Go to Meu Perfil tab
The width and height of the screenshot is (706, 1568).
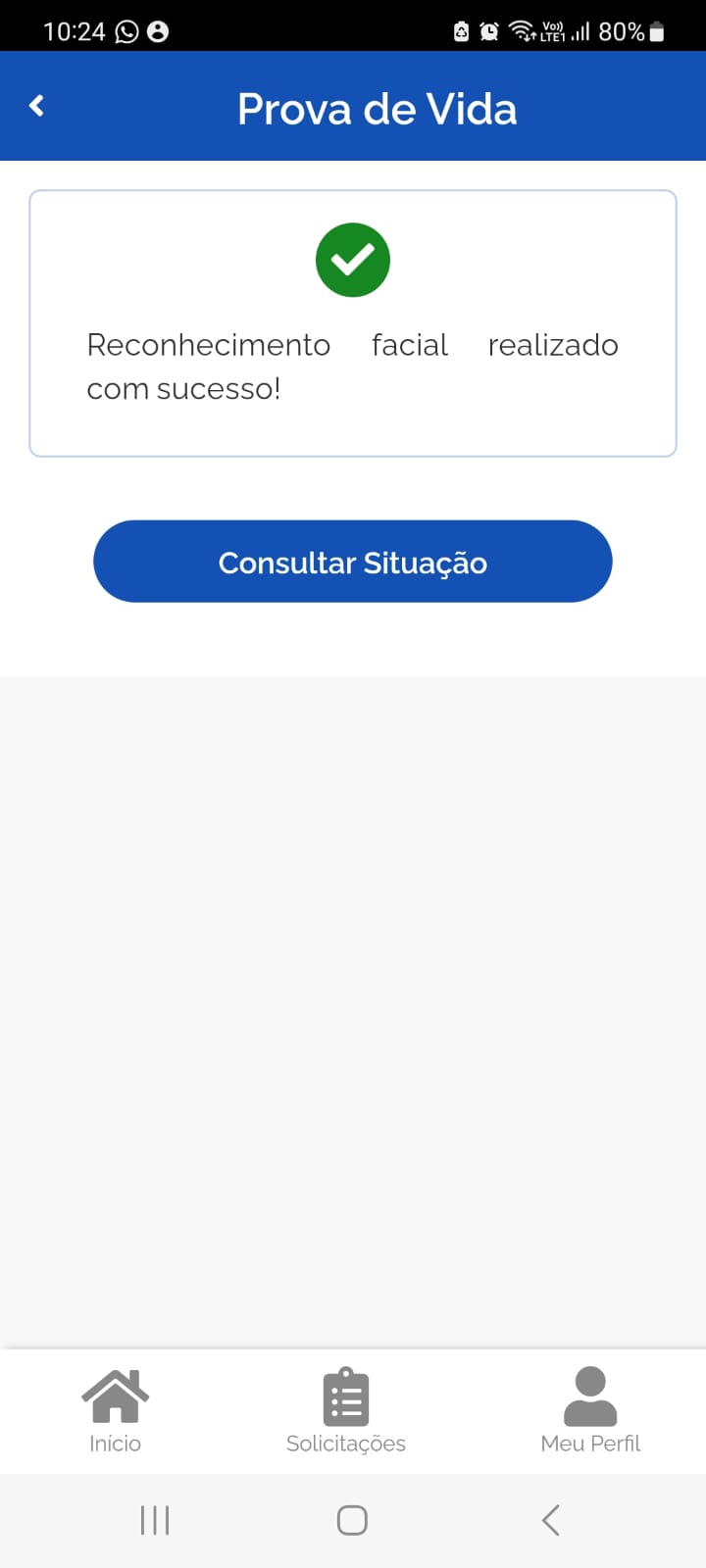590,1411
